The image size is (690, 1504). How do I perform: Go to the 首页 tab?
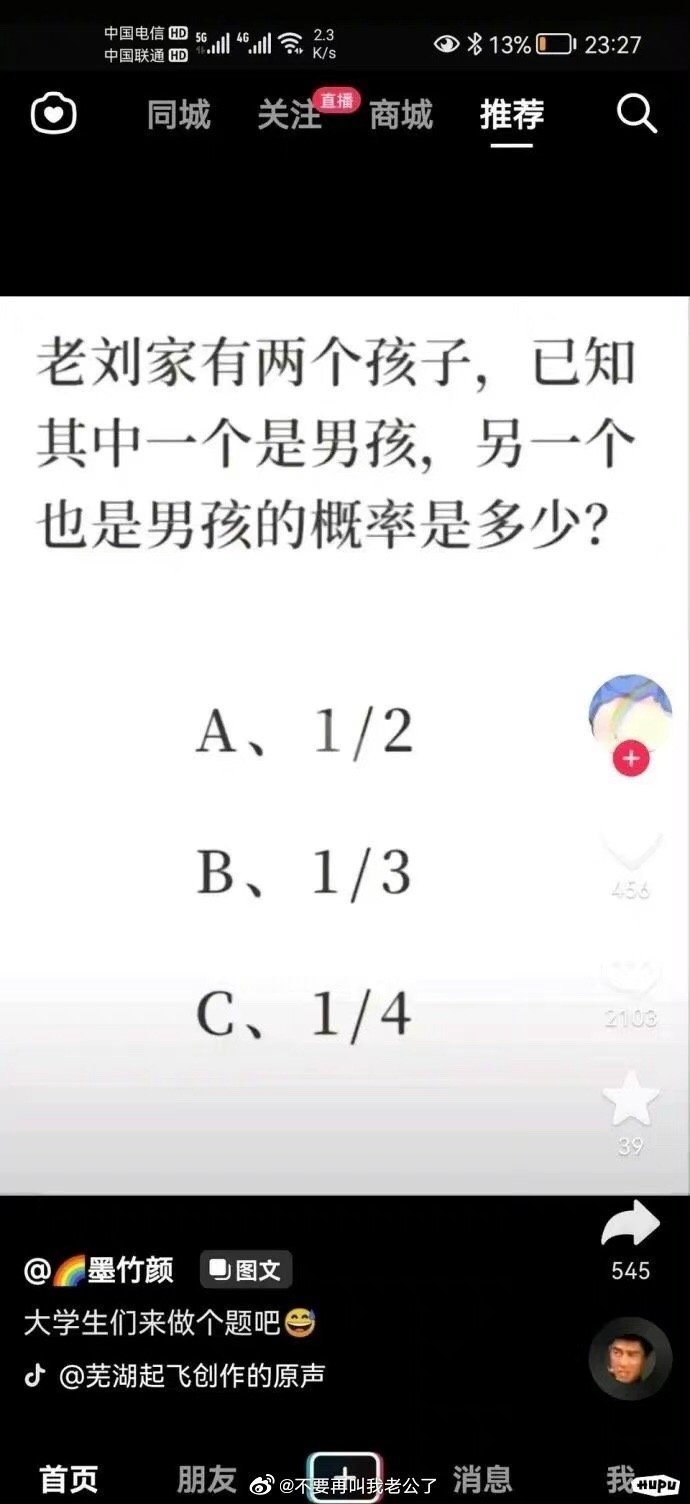click(x=69, y=1478)
